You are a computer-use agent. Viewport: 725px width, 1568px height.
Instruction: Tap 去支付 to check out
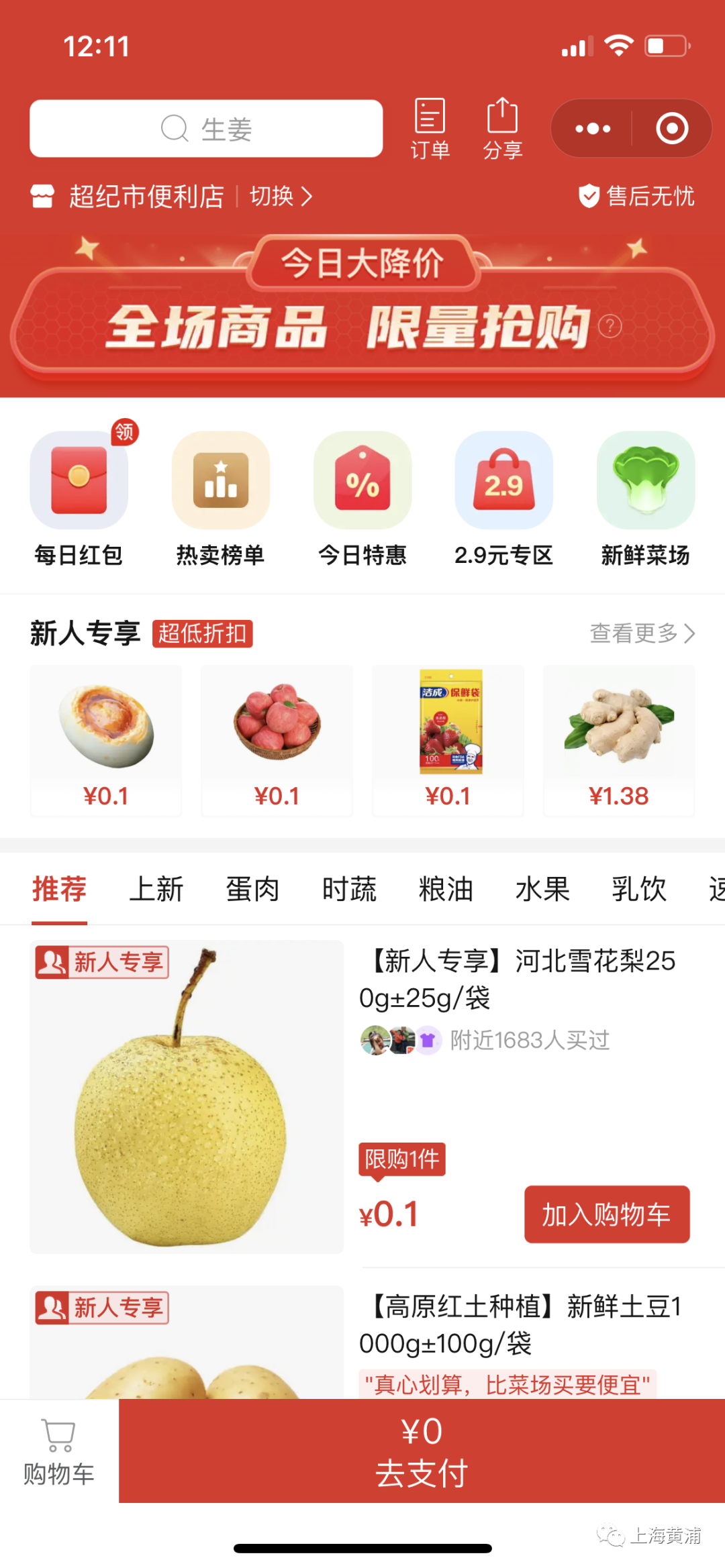[x=422, y=1452]
